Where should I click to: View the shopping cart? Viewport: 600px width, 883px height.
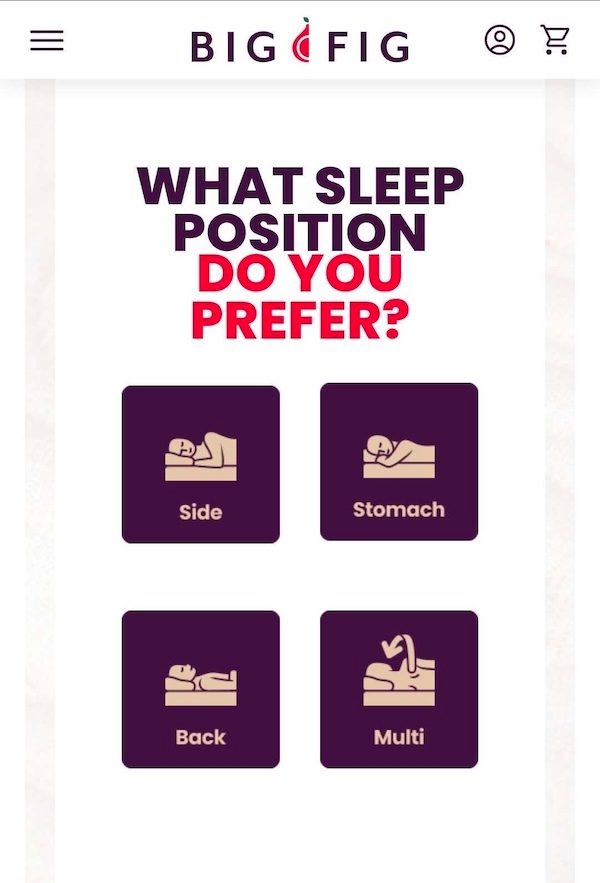(x=555, y=40)
